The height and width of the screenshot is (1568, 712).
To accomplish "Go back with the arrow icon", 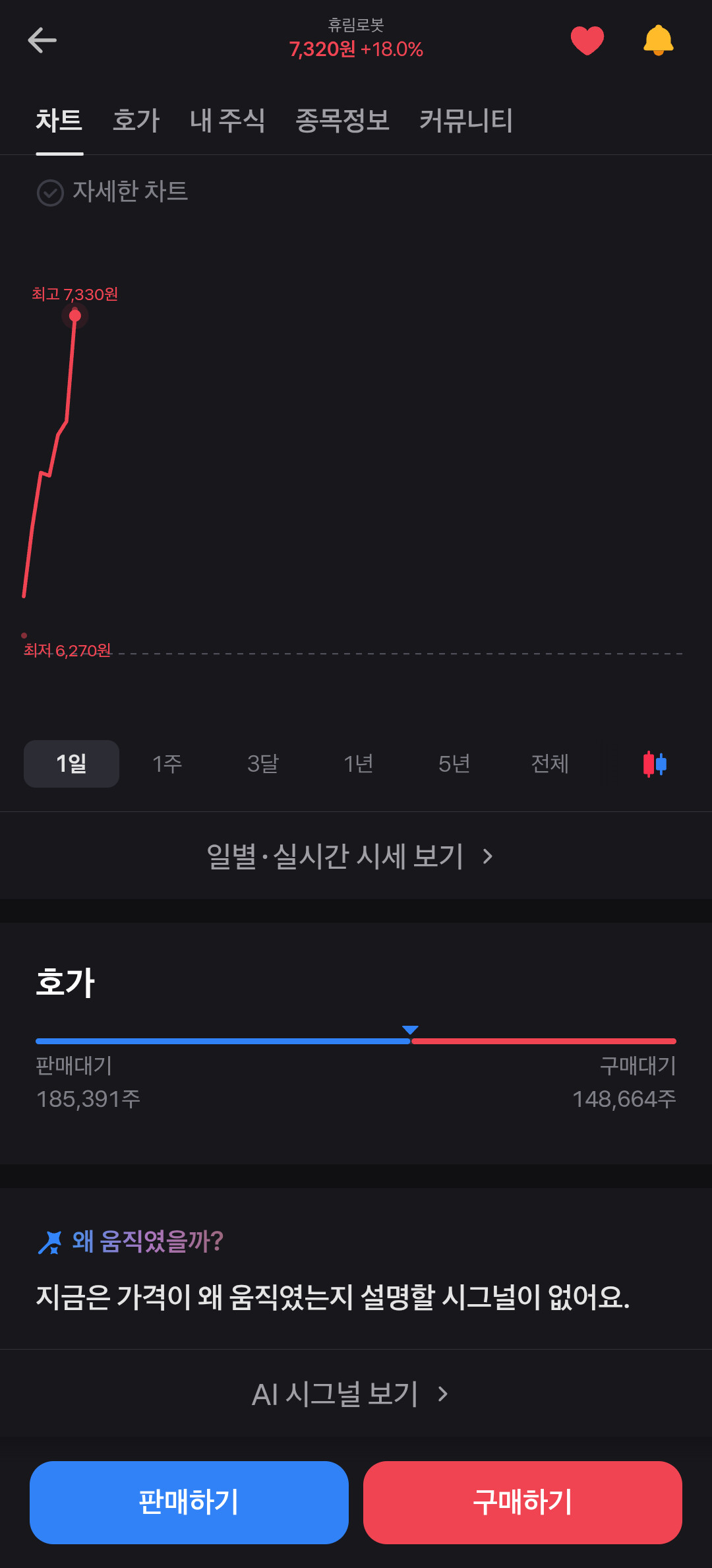I will [x=42, y=40].
